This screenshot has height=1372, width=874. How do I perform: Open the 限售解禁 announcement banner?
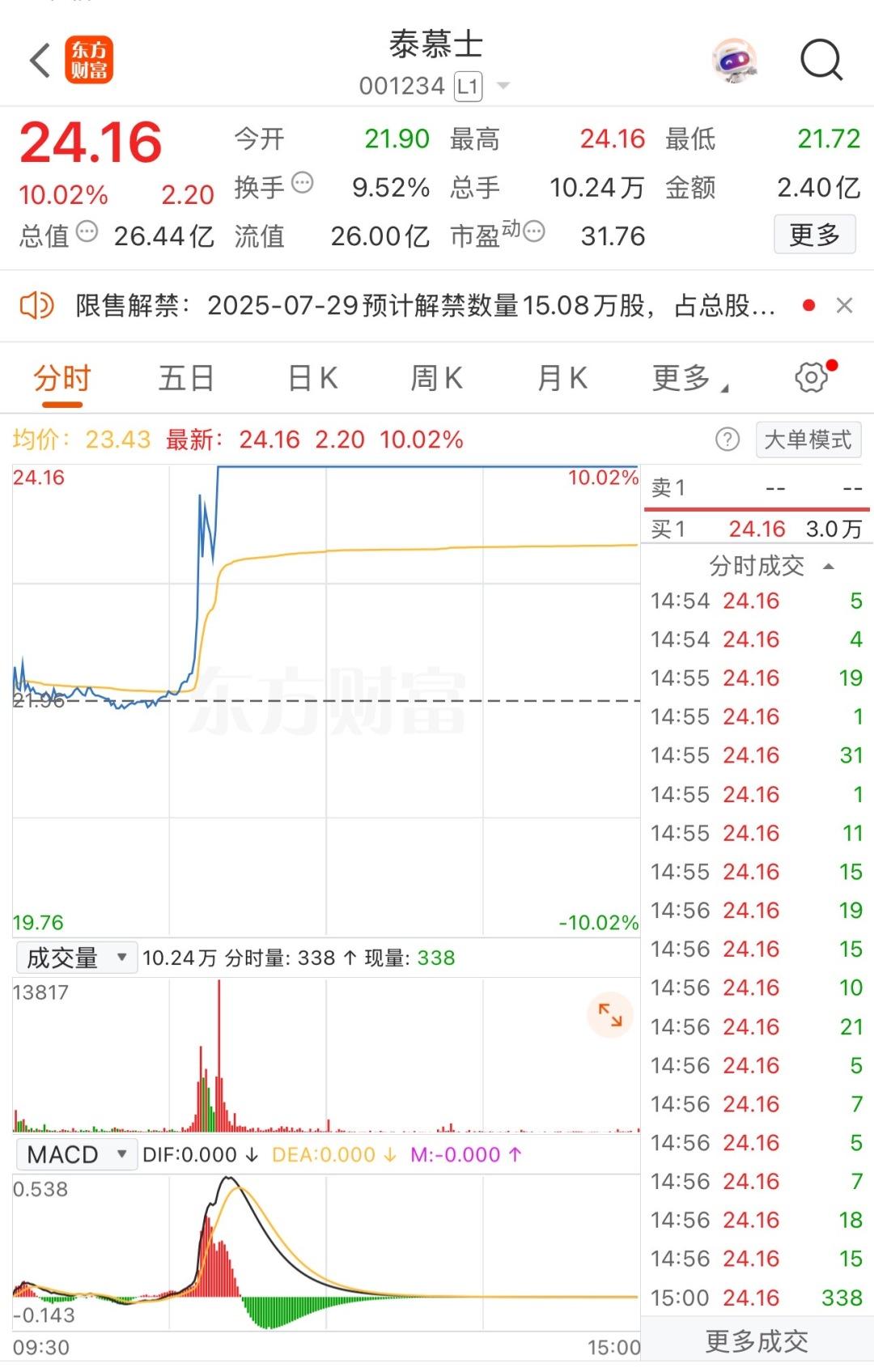[424, 306]
